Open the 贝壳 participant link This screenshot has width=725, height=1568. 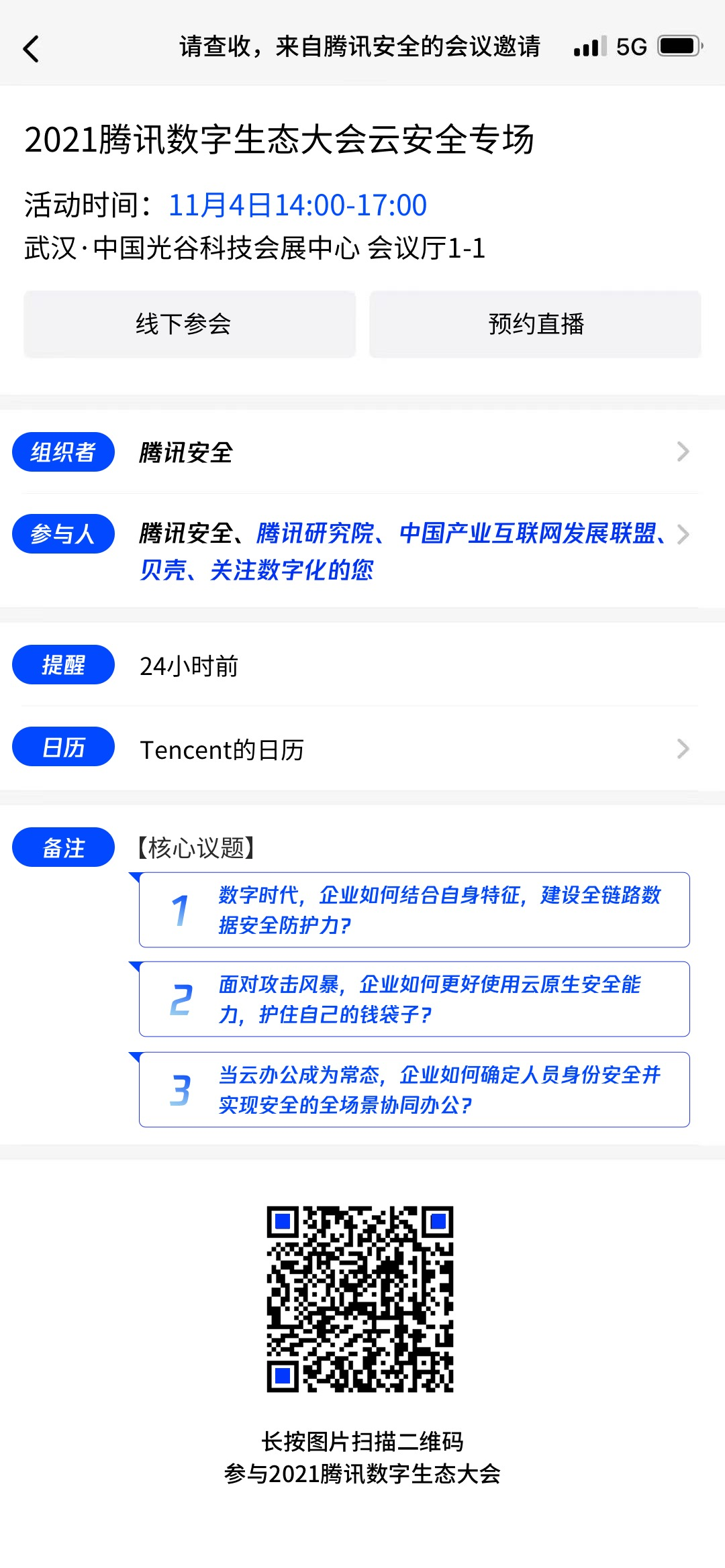(x=163, y=571)
